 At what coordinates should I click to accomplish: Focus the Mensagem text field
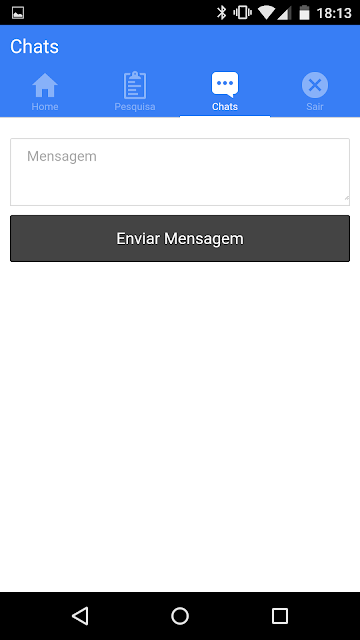(180, 172)
